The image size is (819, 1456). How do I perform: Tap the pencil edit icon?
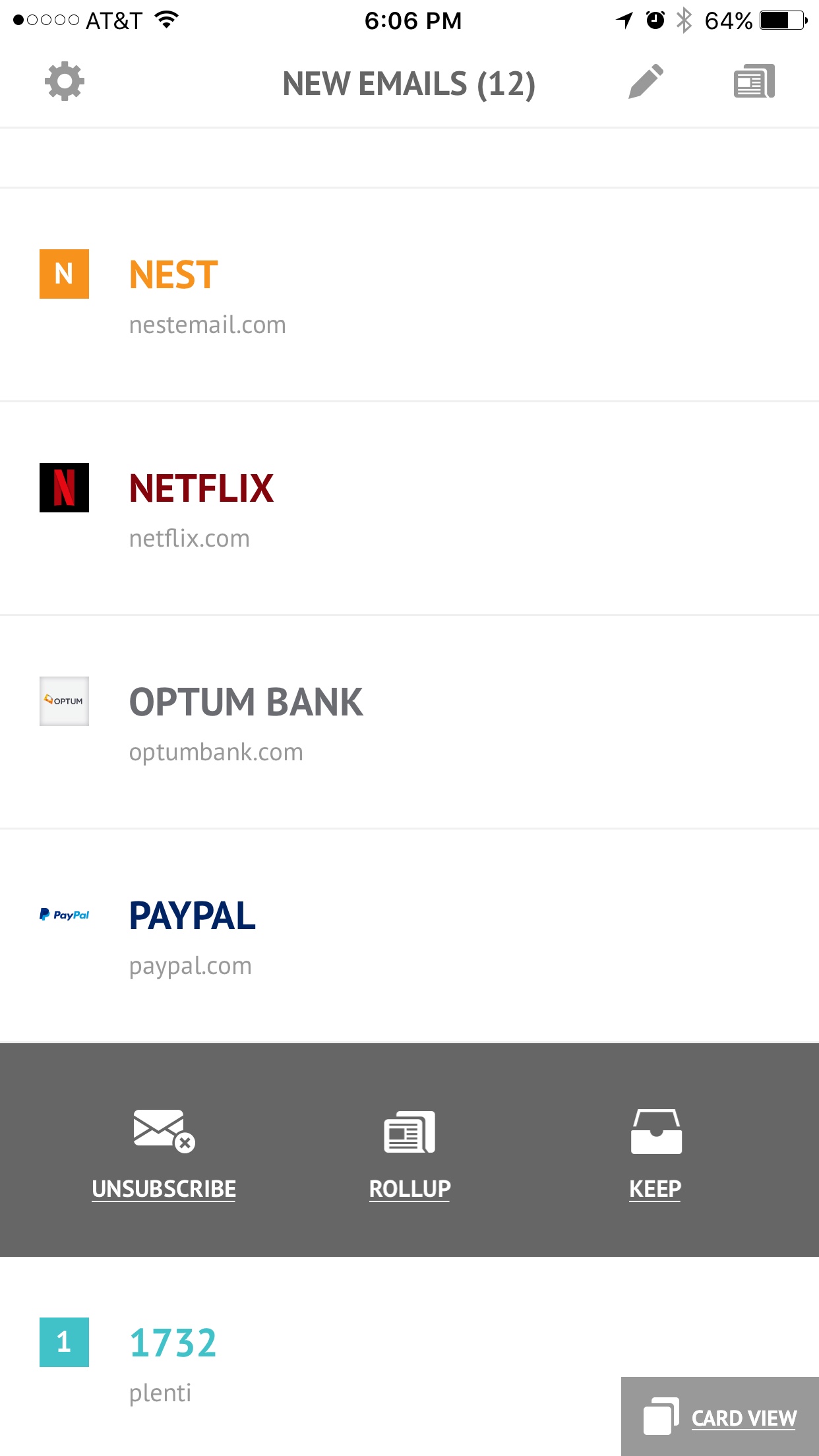[646, 82]
